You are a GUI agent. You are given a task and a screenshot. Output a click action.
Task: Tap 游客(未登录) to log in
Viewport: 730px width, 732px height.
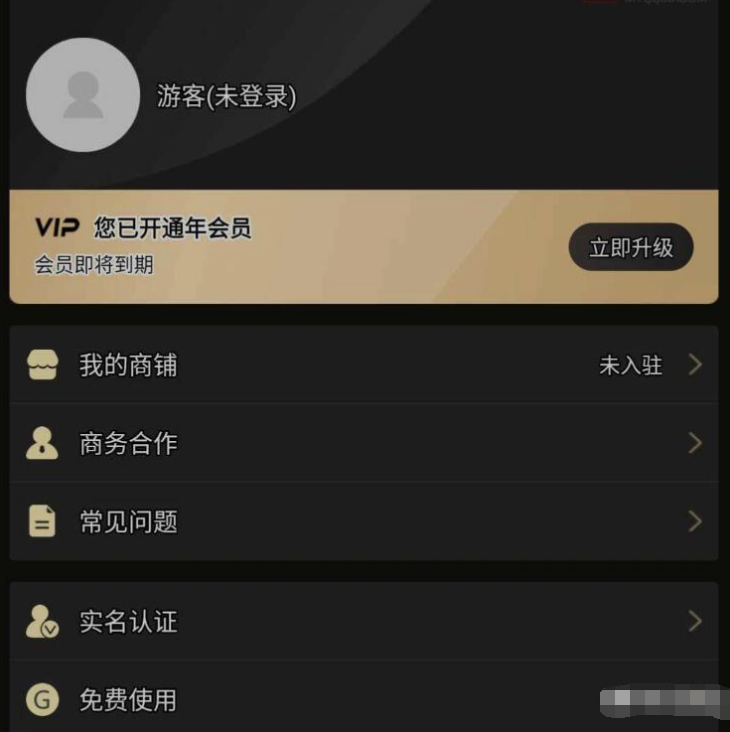[x=226, y=96]
